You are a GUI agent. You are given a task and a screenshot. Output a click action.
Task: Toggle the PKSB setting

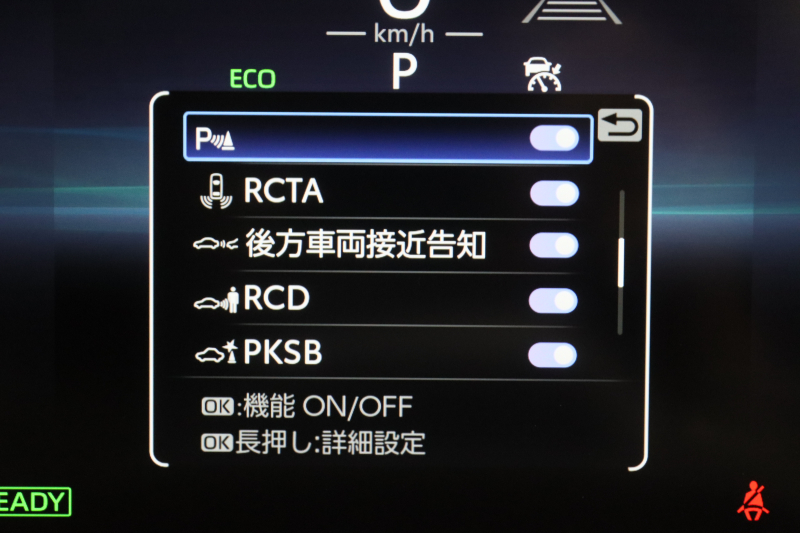pos(554,354)
